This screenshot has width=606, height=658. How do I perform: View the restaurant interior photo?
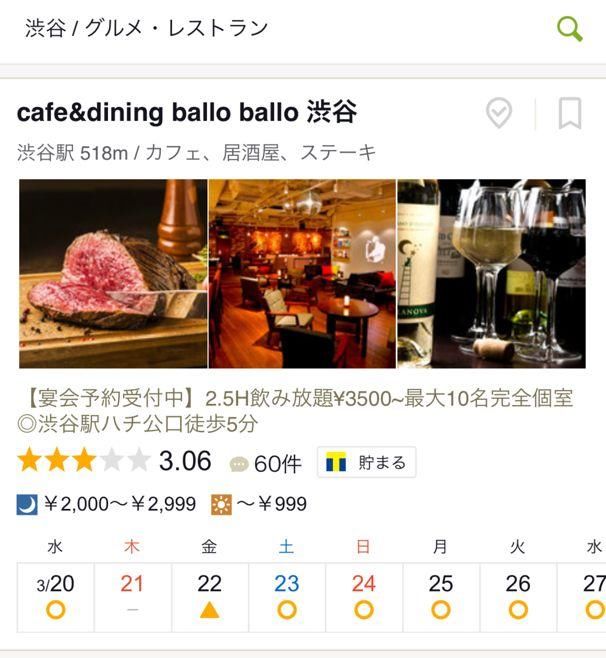tap(302, 273)
